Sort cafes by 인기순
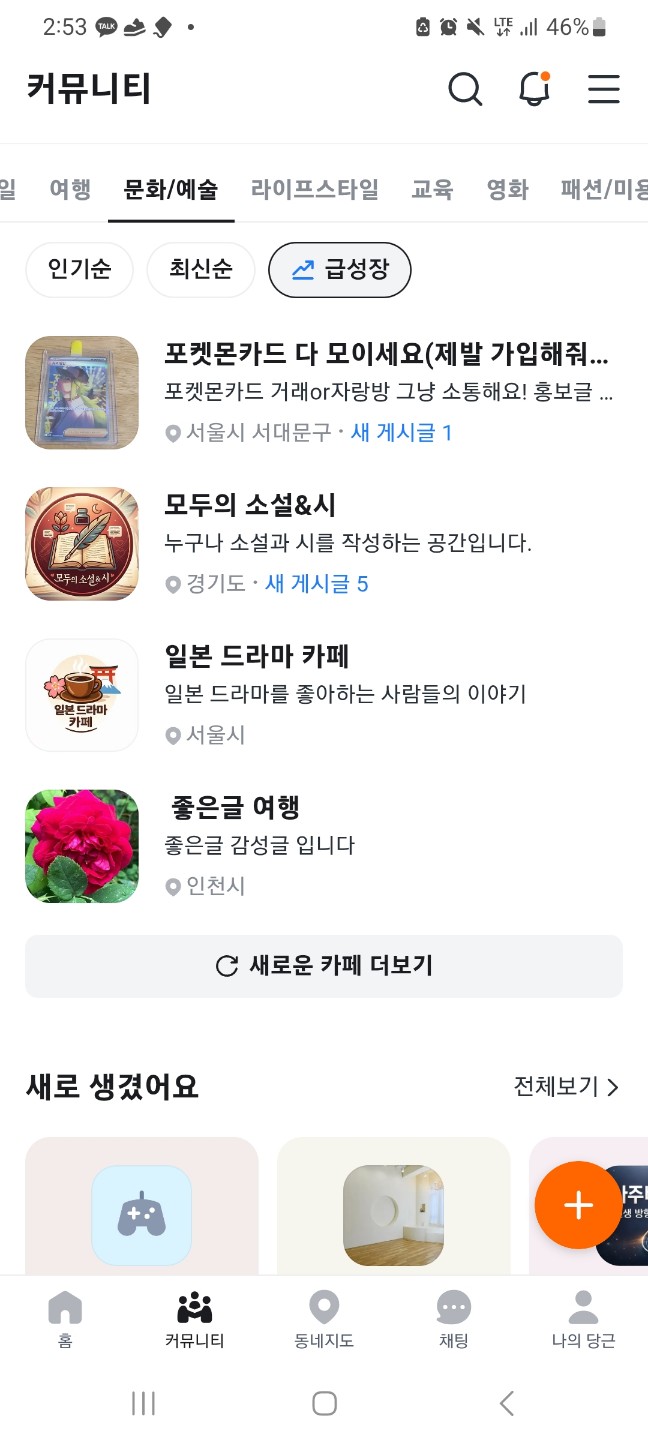This screenshot has height=1440, width=648. coord(79,269)
